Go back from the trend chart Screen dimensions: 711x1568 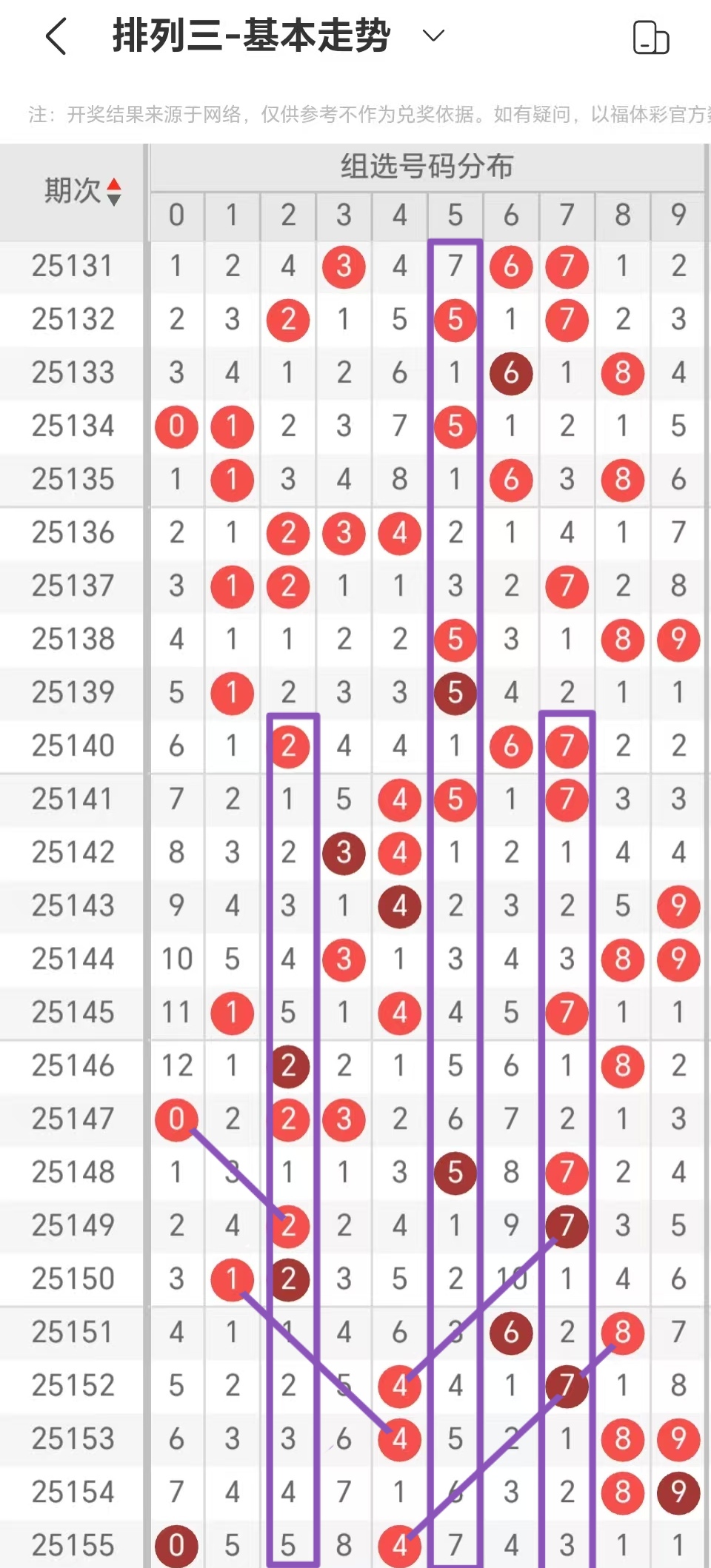click(56, 36)
